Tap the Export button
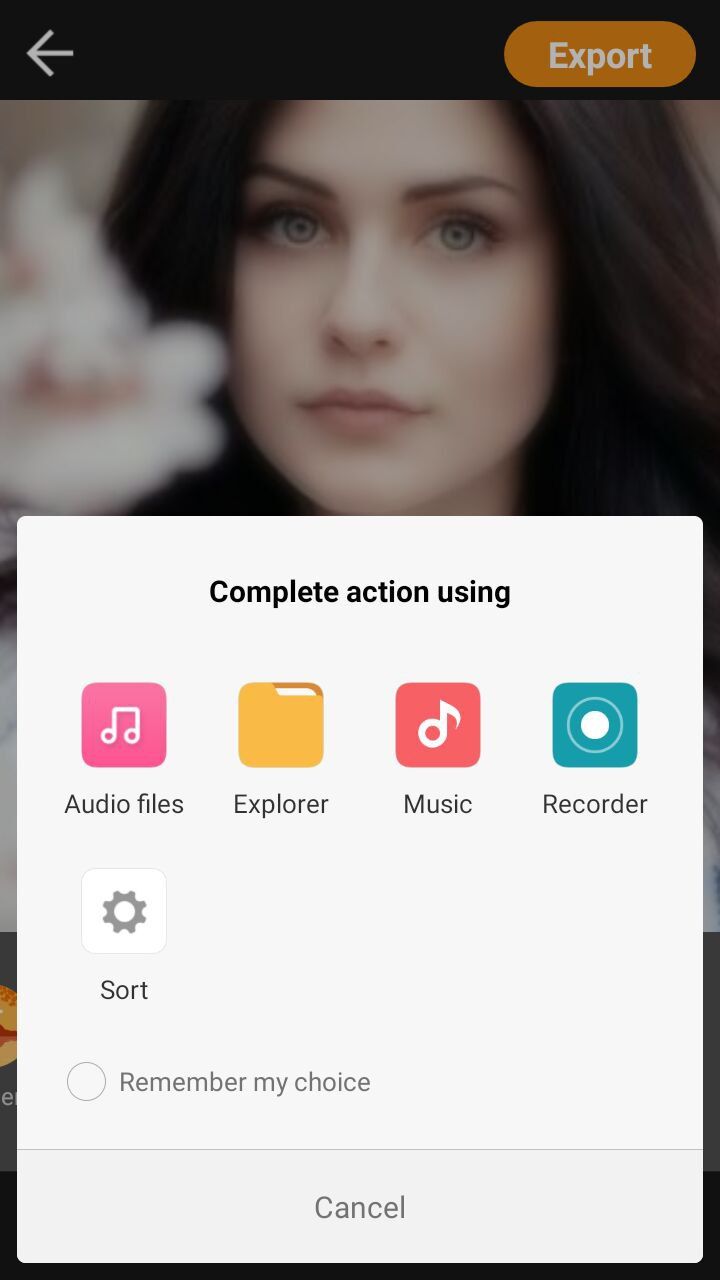 point(600,55)
